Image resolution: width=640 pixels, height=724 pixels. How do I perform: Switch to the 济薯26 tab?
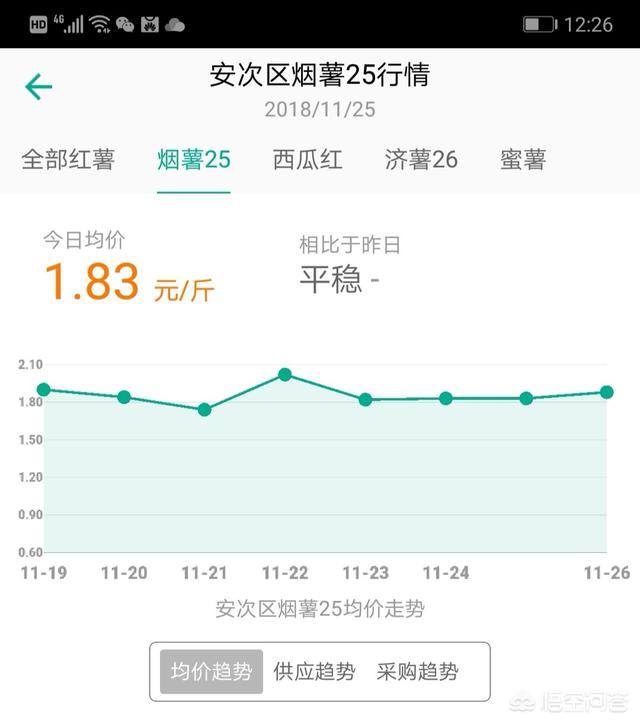[421, 160]
